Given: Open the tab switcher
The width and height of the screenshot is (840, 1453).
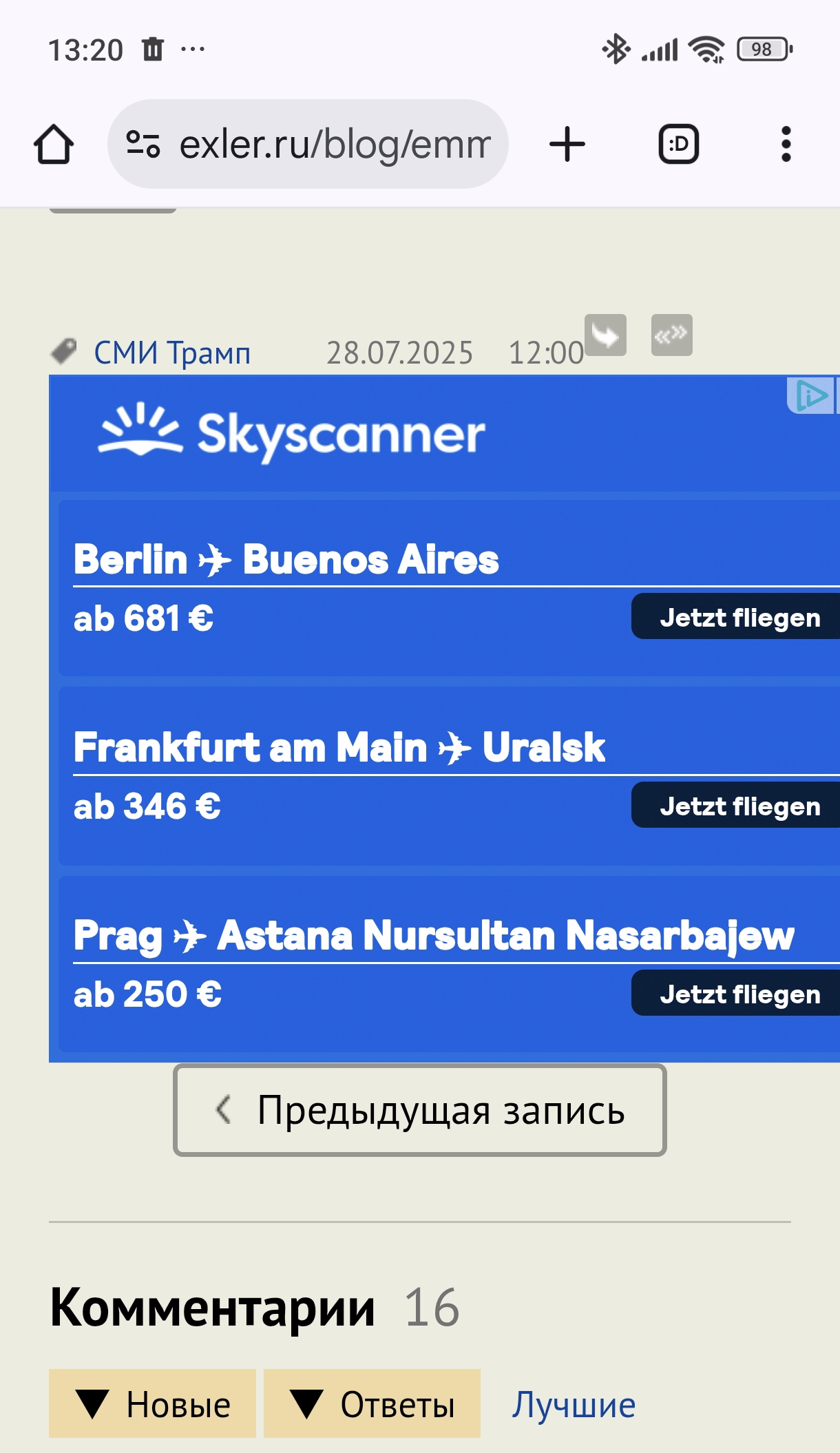Looking at the screenshot, I should [x=679, y=145].
